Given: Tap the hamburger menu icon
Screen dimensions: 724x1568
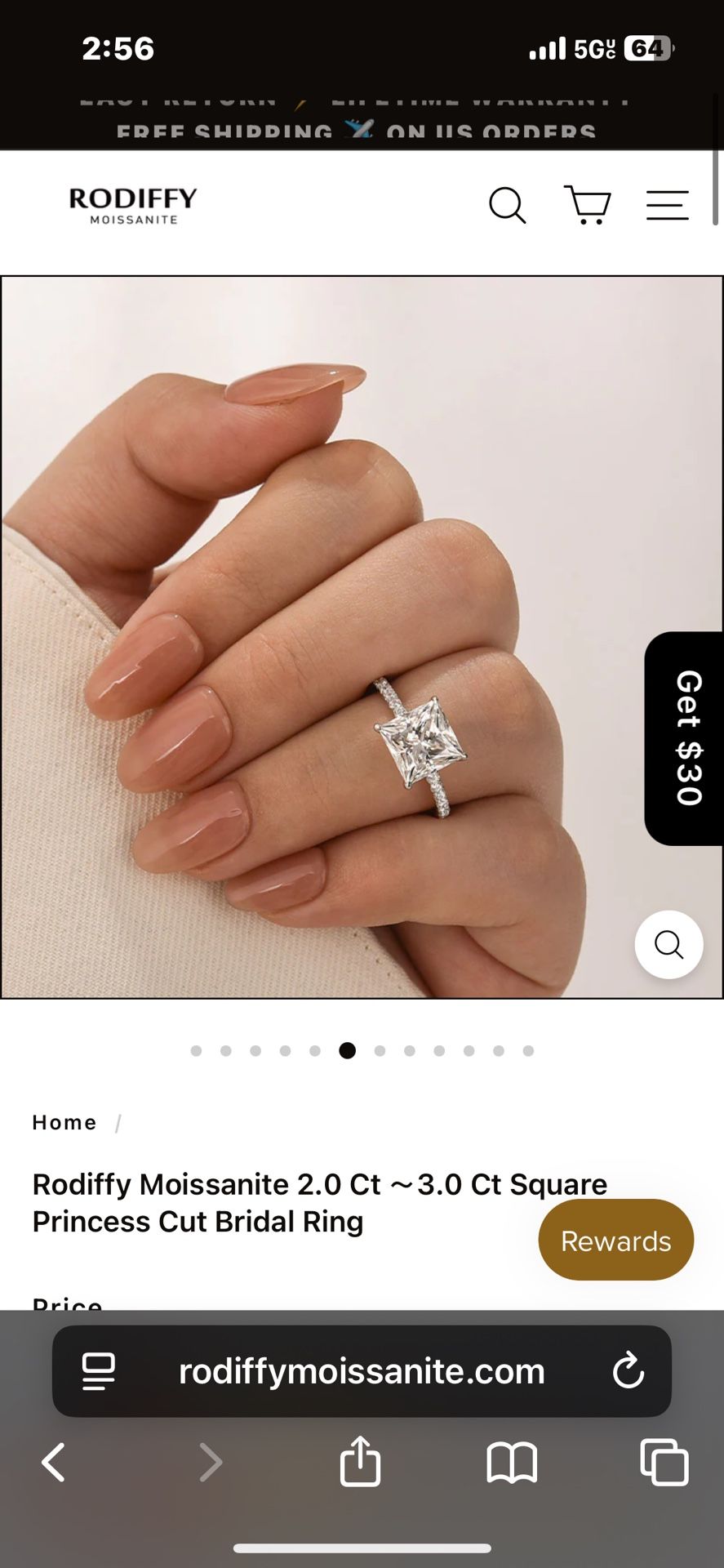Looking at the screenshot, I should [x=667, y=206].
